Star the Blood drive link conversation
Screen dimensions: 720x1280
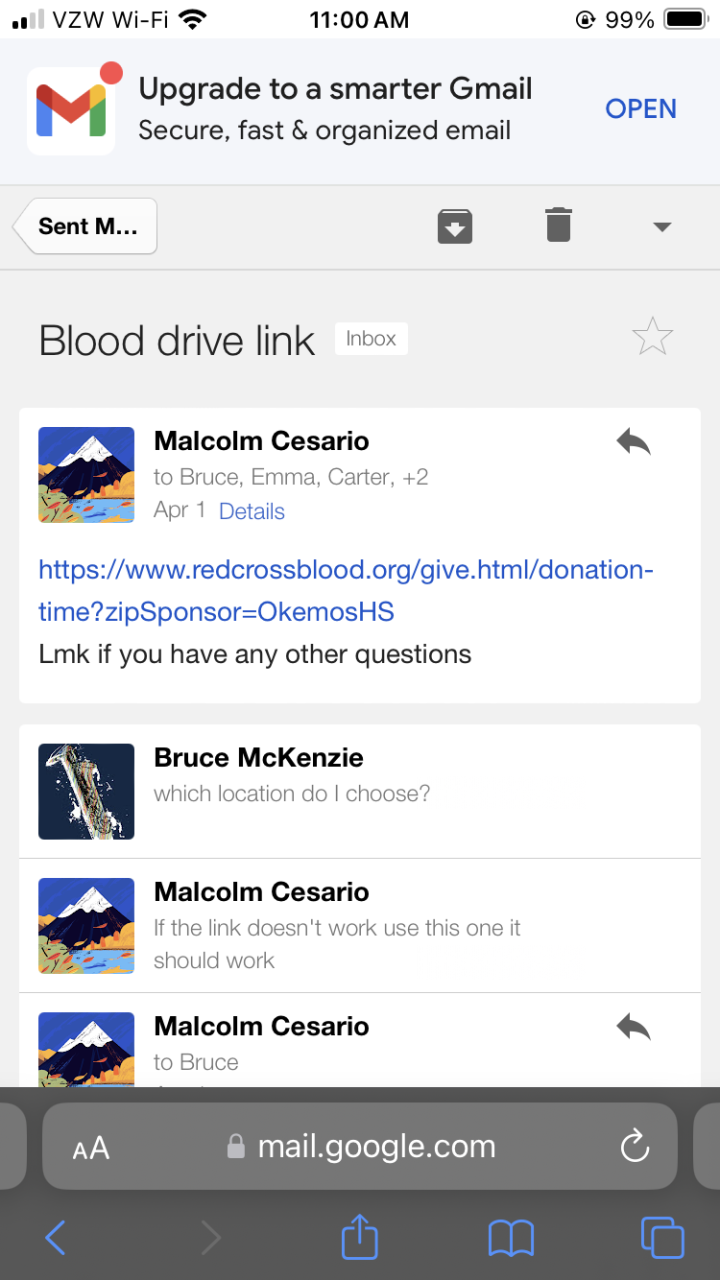652,337
